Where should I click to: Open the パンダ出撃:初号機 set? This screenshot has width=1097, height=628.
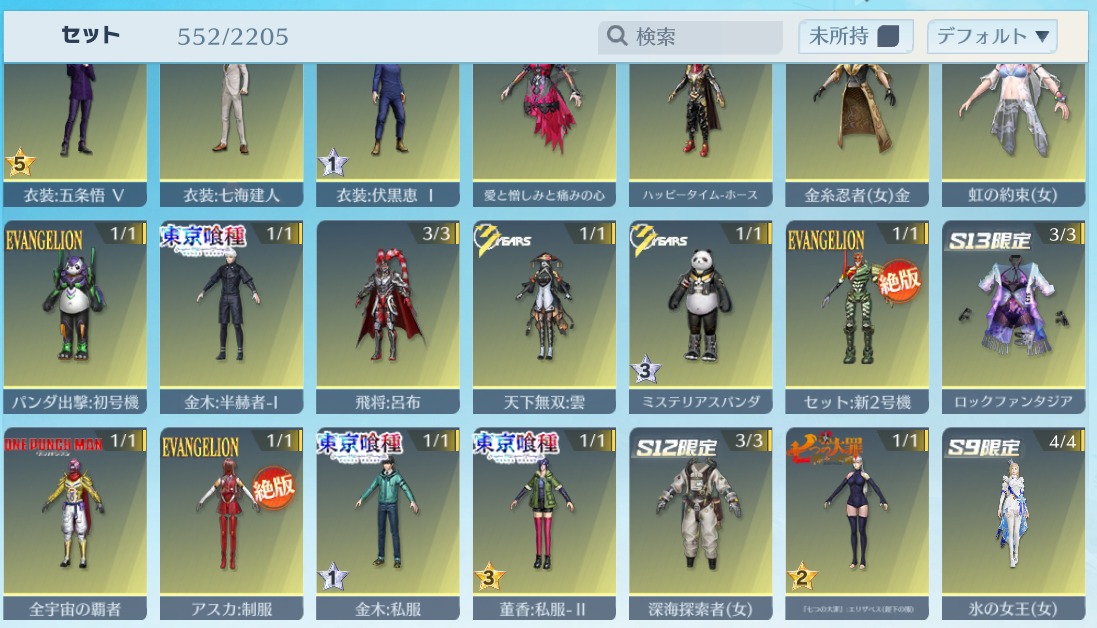click(74, 316)
